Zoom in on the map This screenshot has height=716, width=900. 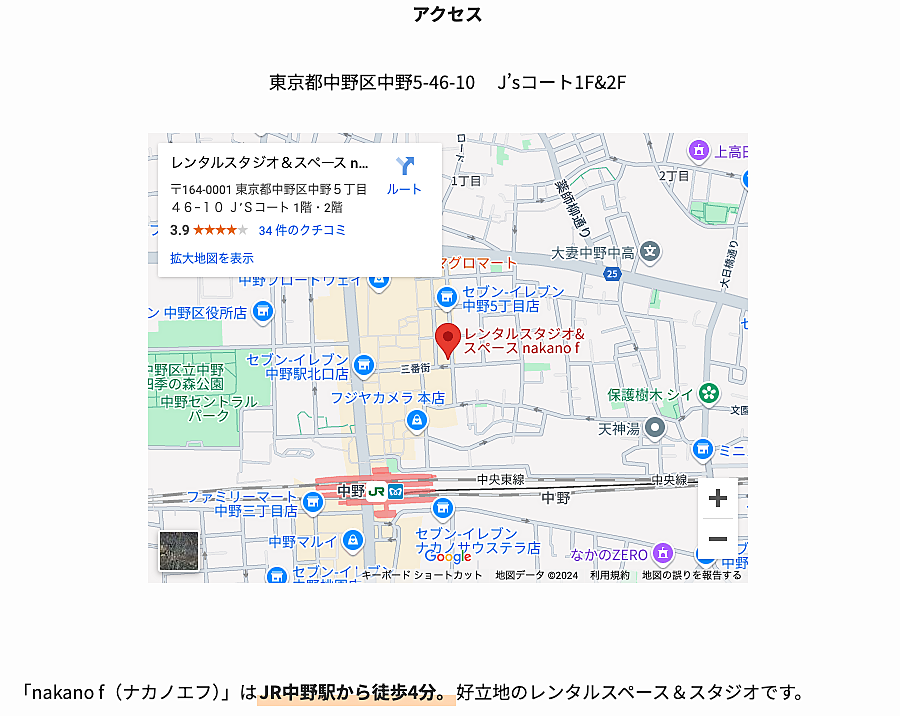click(x=717, y=498)
